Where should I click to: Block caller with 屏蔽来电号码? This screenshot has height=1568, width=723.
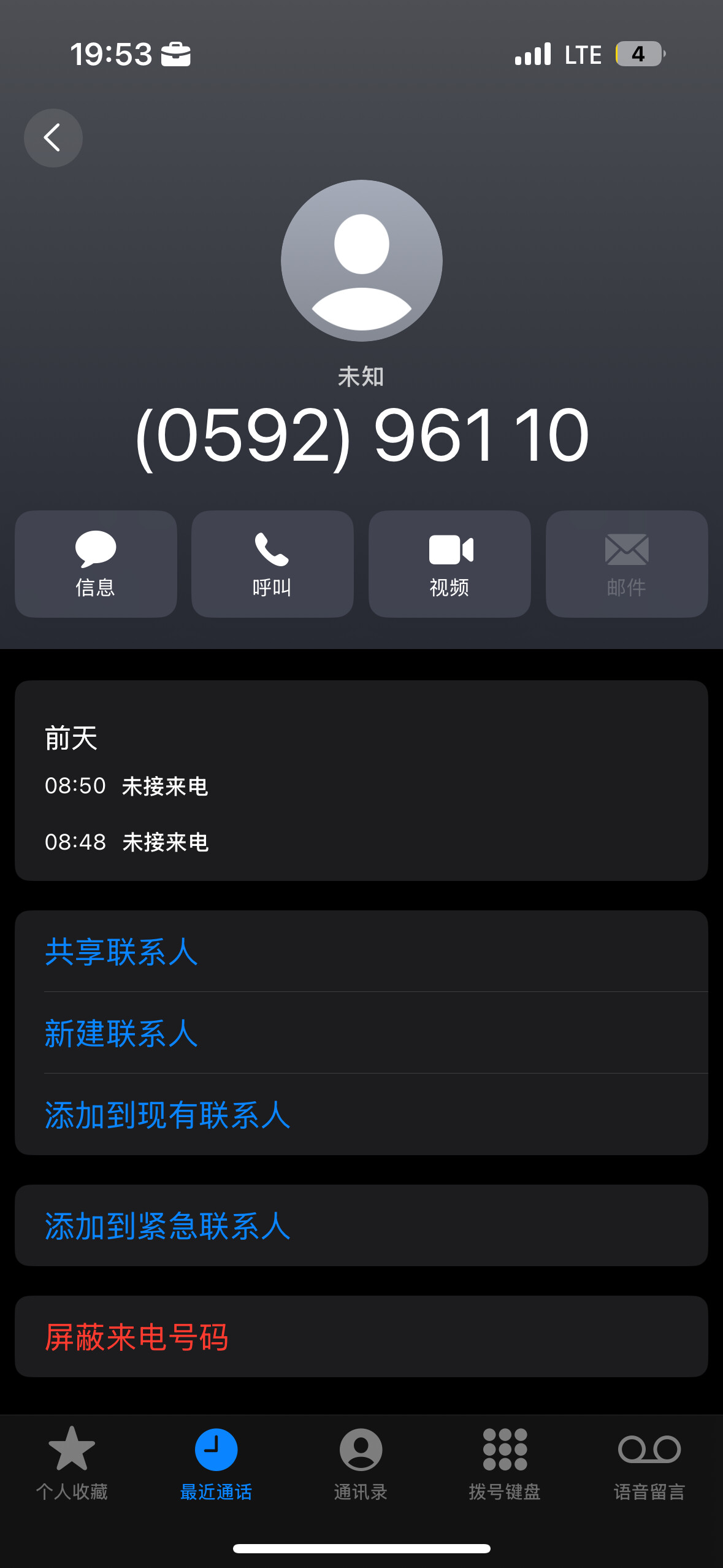361,1337
